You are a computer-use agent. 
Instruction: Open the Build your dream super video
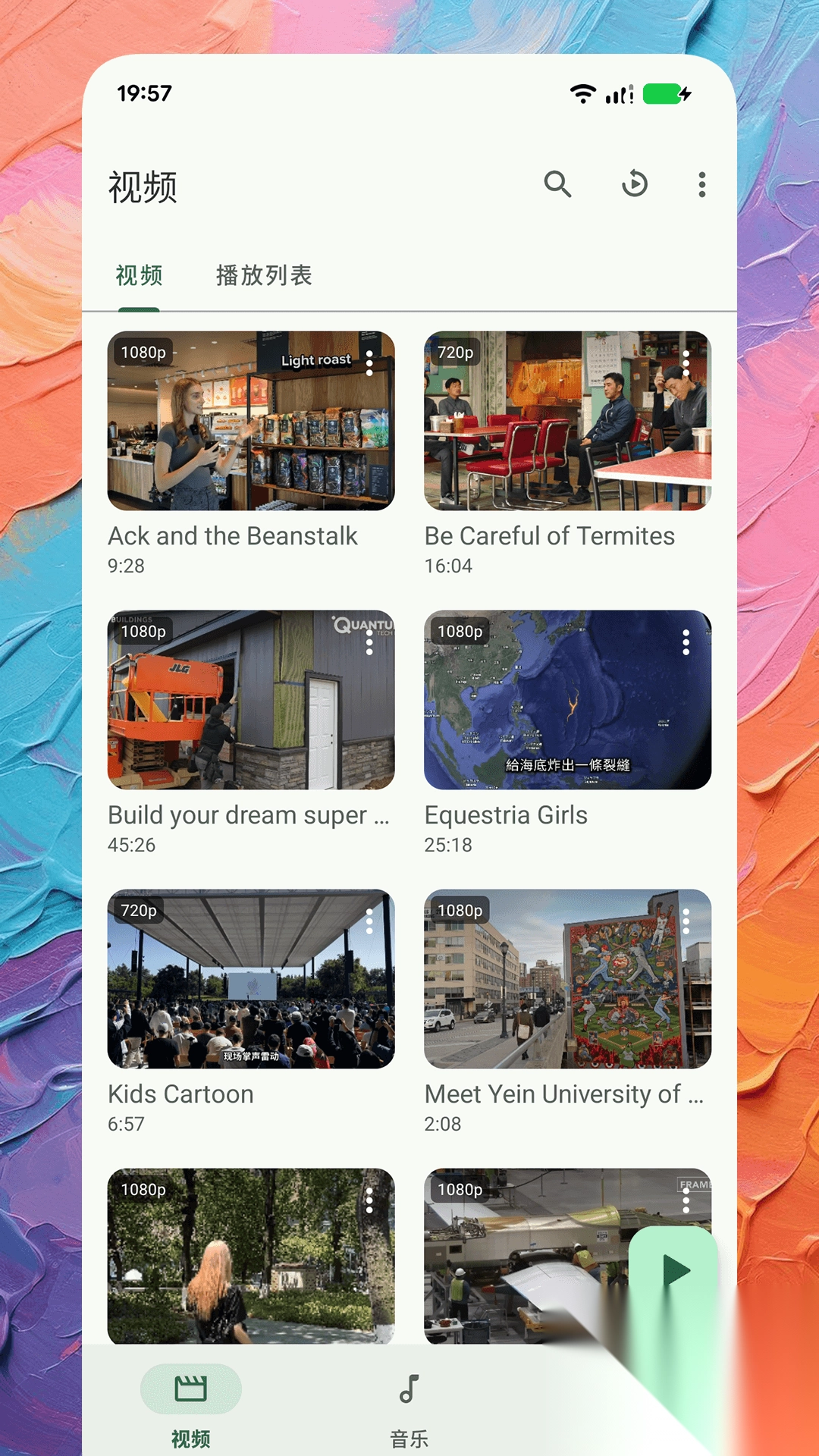click(251, 700)
